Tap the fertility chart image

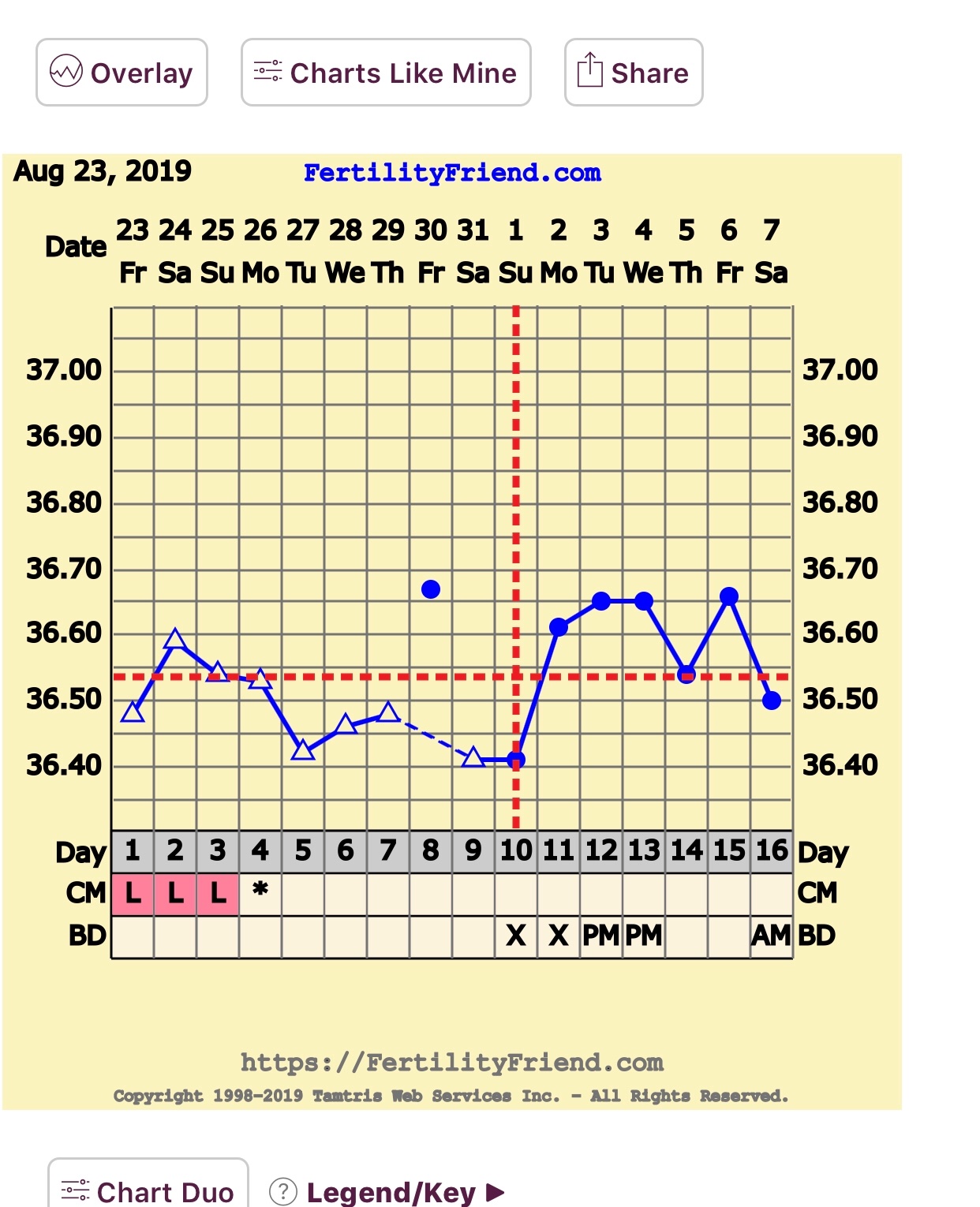pos(452,631)
